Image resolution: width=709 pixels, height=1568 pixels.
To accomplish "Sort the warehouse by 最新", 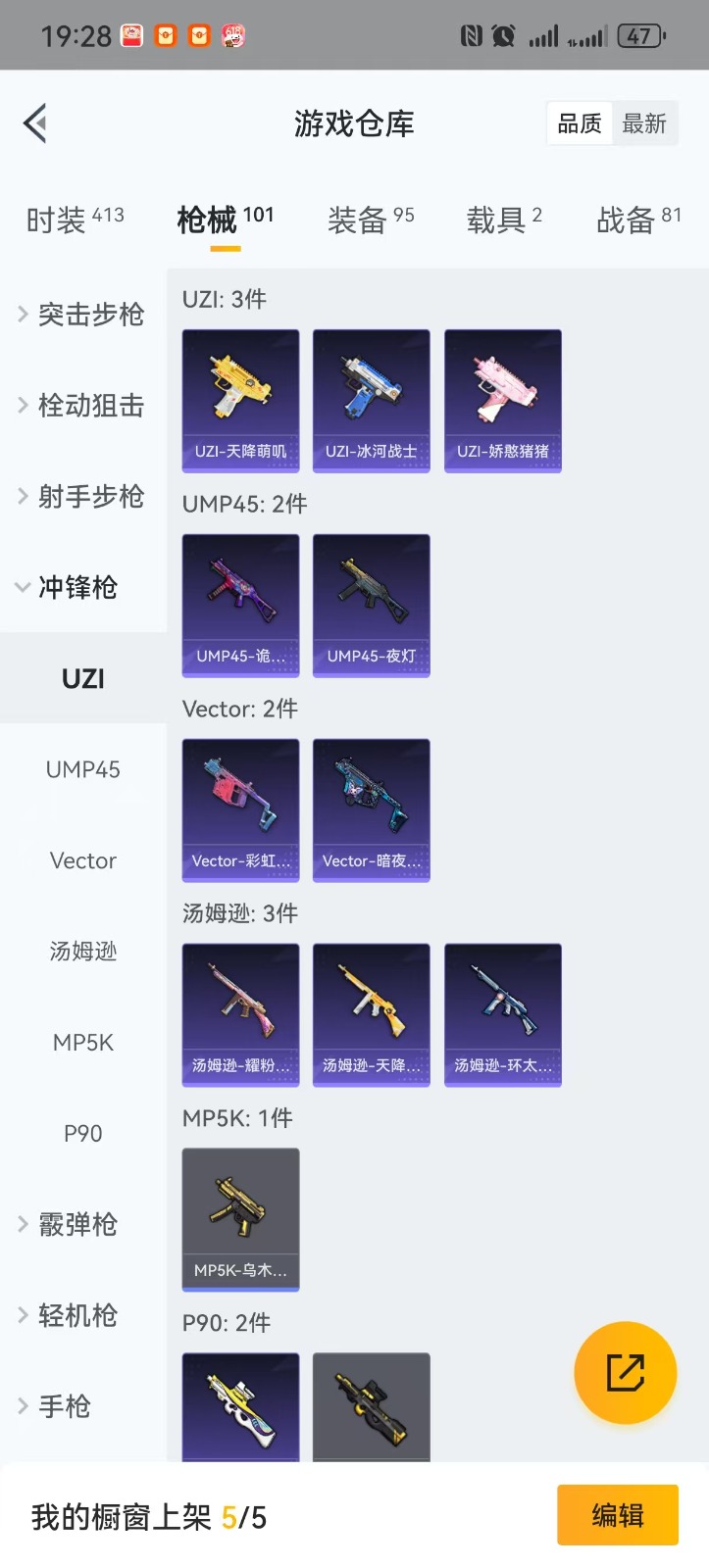I will 644,124.
